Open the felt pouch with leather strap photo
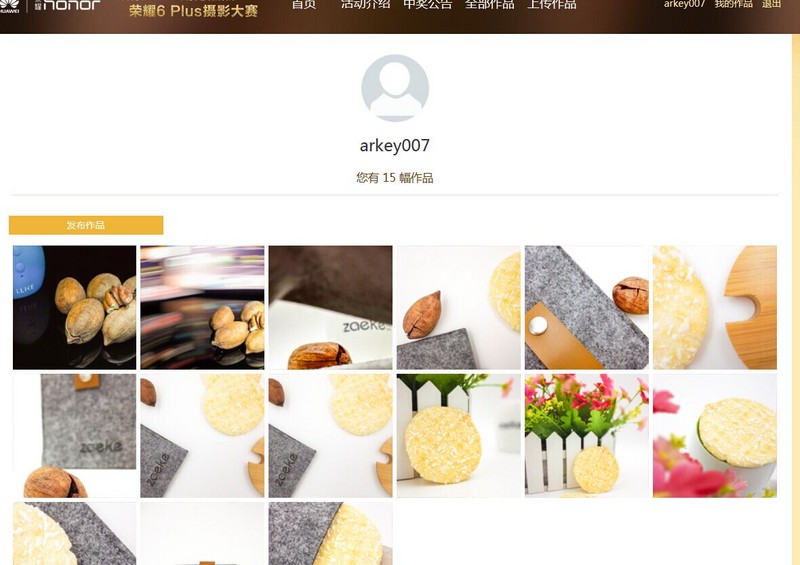Viewport: 800px width, 565px height. (x=586, y=307)
